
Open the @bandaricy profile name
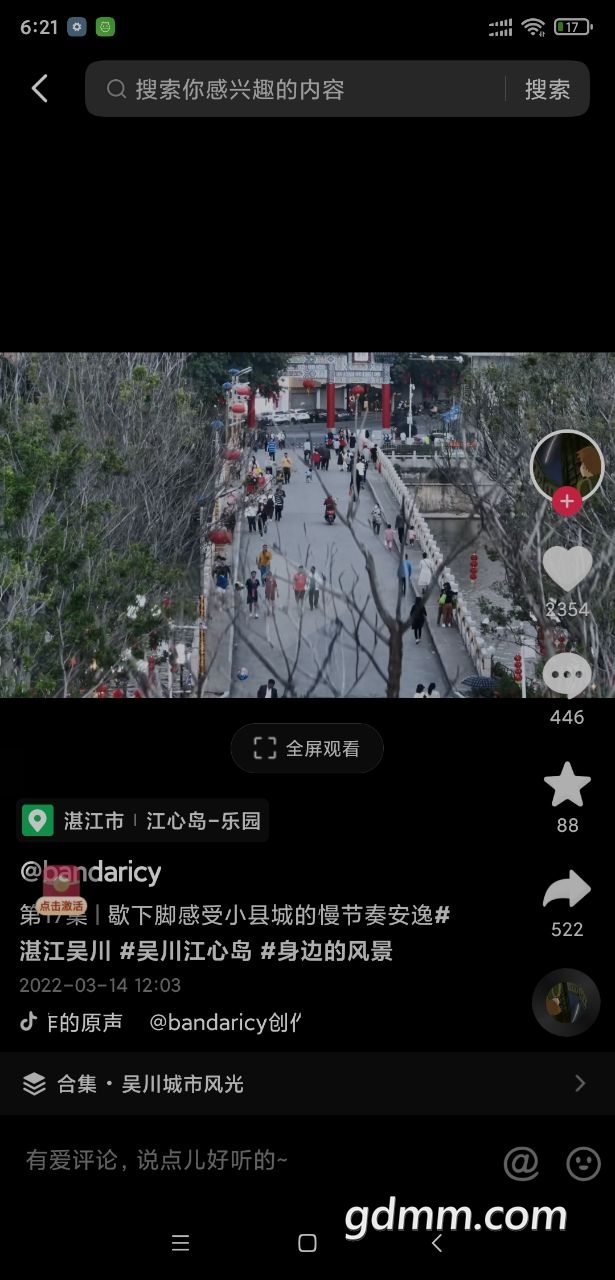[x=91, y=872]
